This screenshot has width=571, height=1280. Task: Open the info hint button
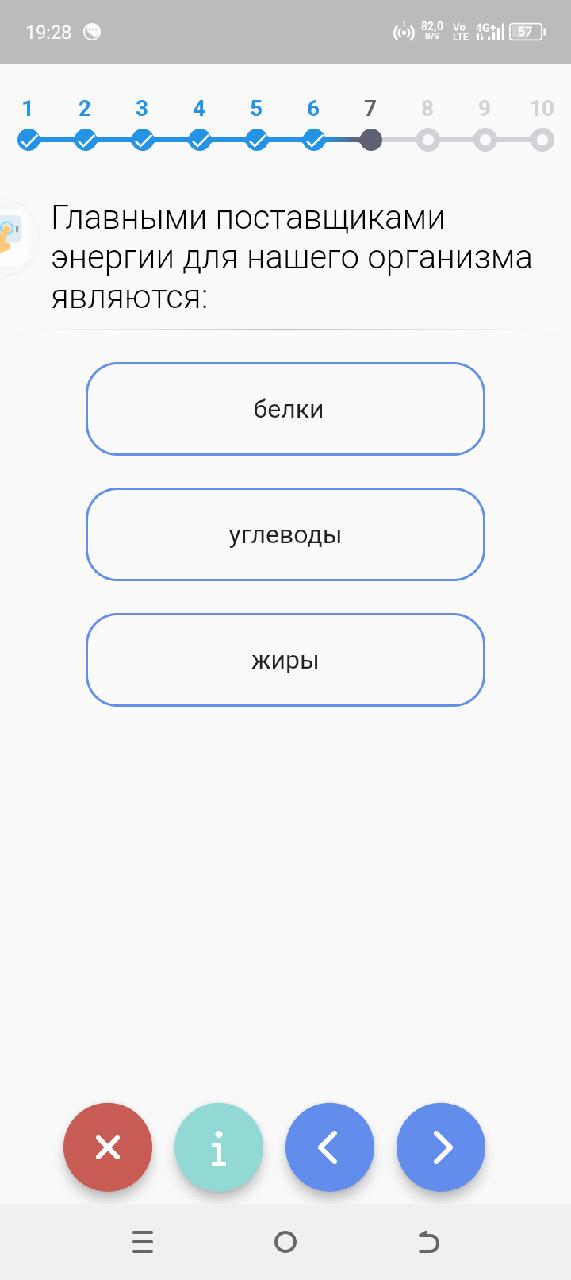(x=219, y=1147)
